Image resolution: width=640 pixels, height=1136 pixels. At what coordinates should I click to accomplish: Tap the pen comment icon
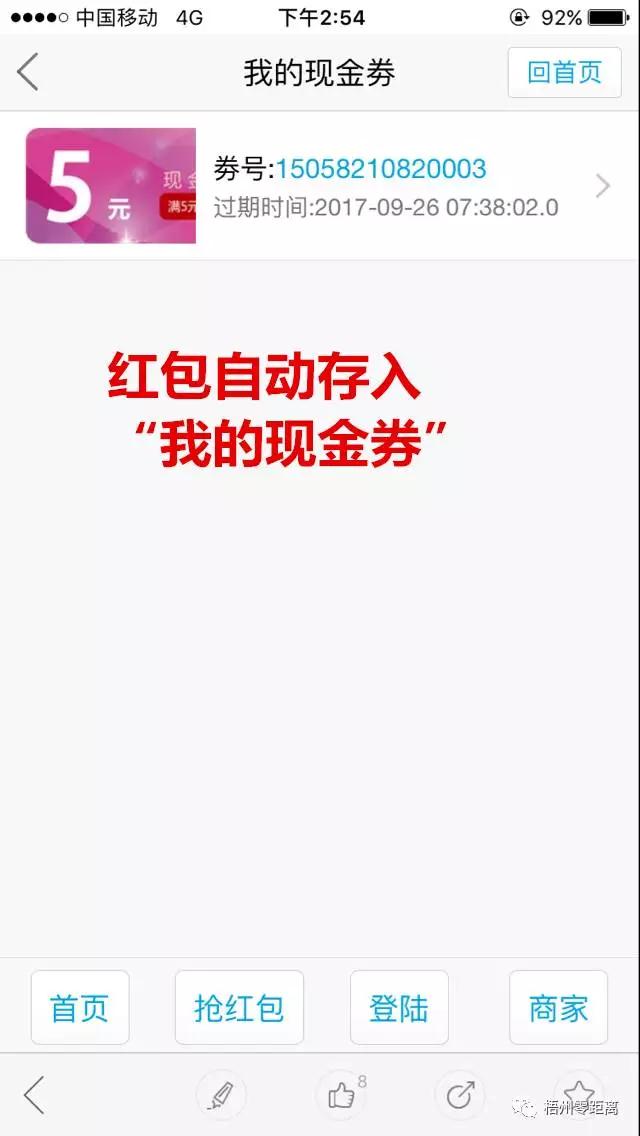221,1095
